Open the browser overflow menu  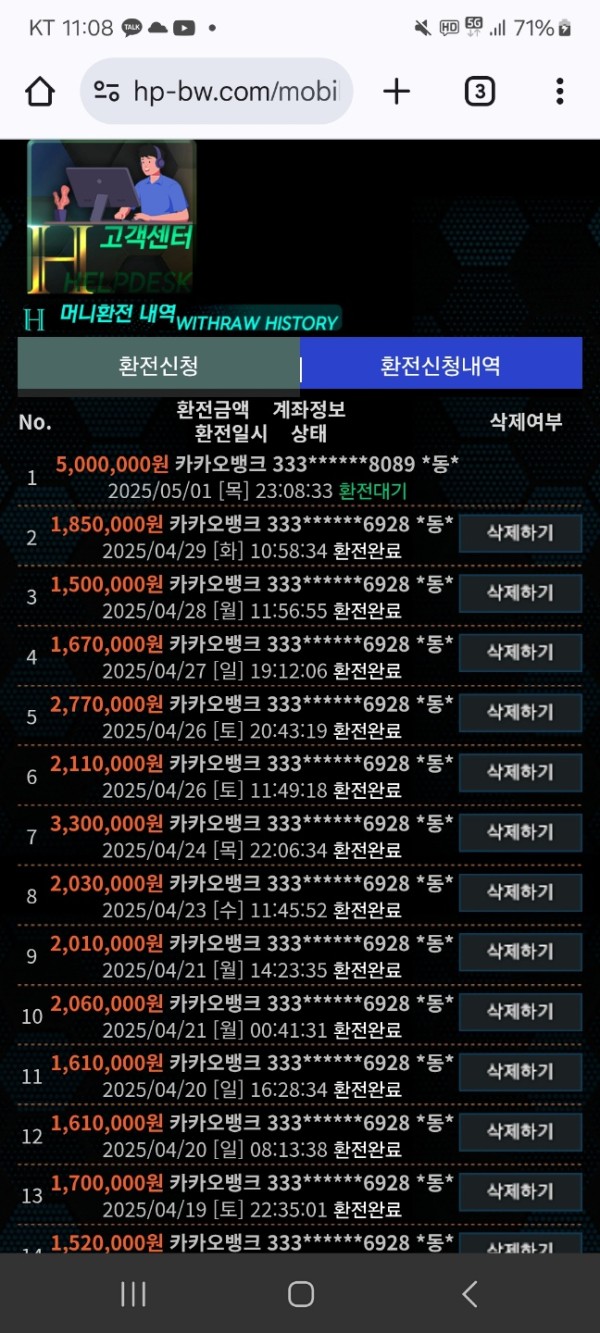pyautogui.click(x=559, y=92)
